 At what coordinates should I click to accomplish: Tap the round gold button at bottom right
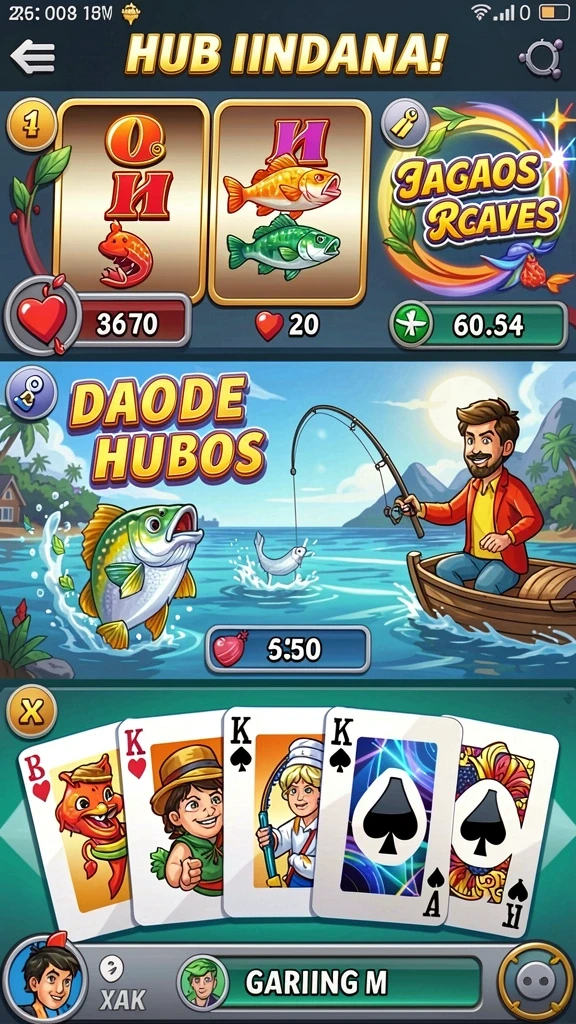[x=535, y=981]
